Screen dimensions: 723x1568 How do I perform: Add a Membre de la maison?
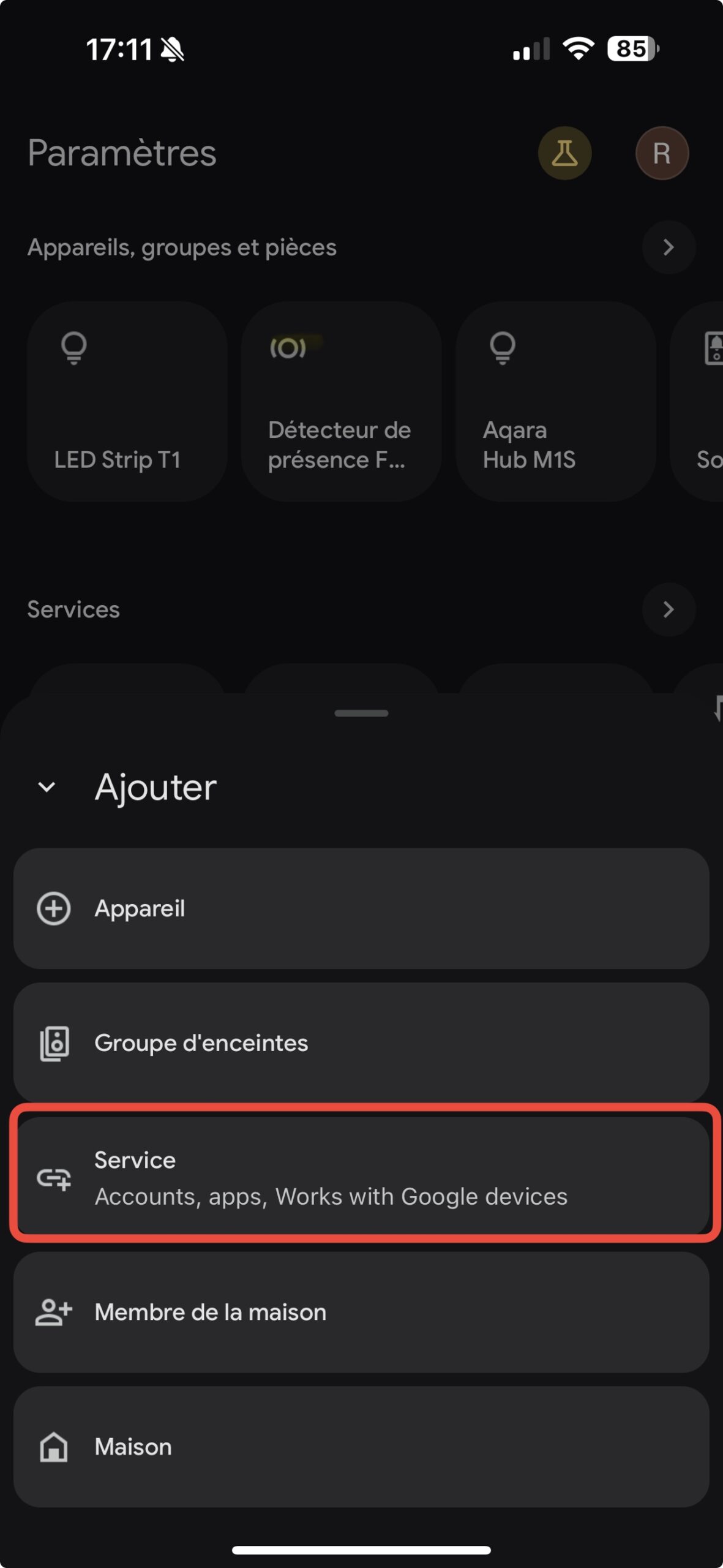click(x=361, y=1313)
